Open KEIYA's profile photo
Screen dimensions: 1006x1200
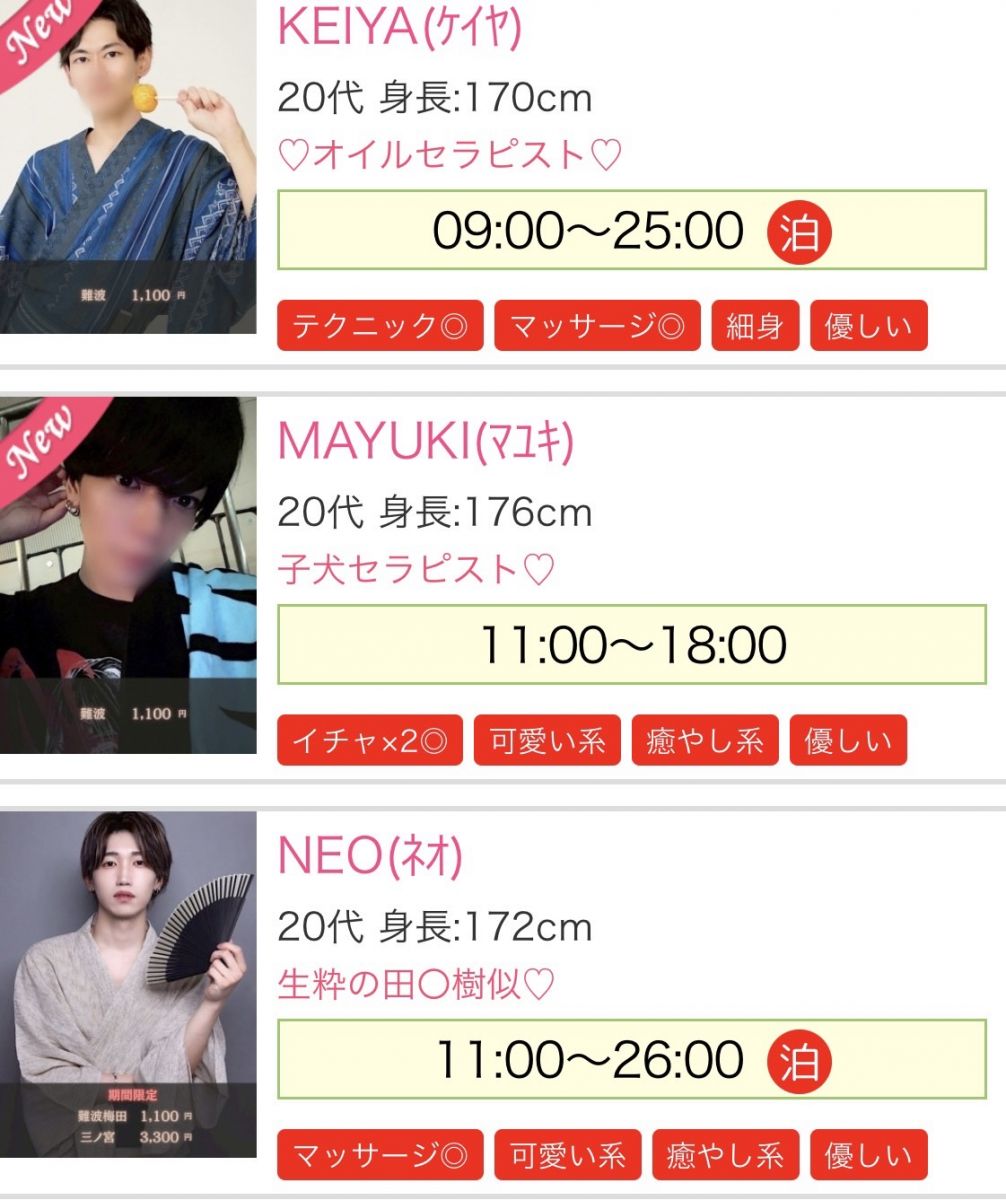(128, 165)
